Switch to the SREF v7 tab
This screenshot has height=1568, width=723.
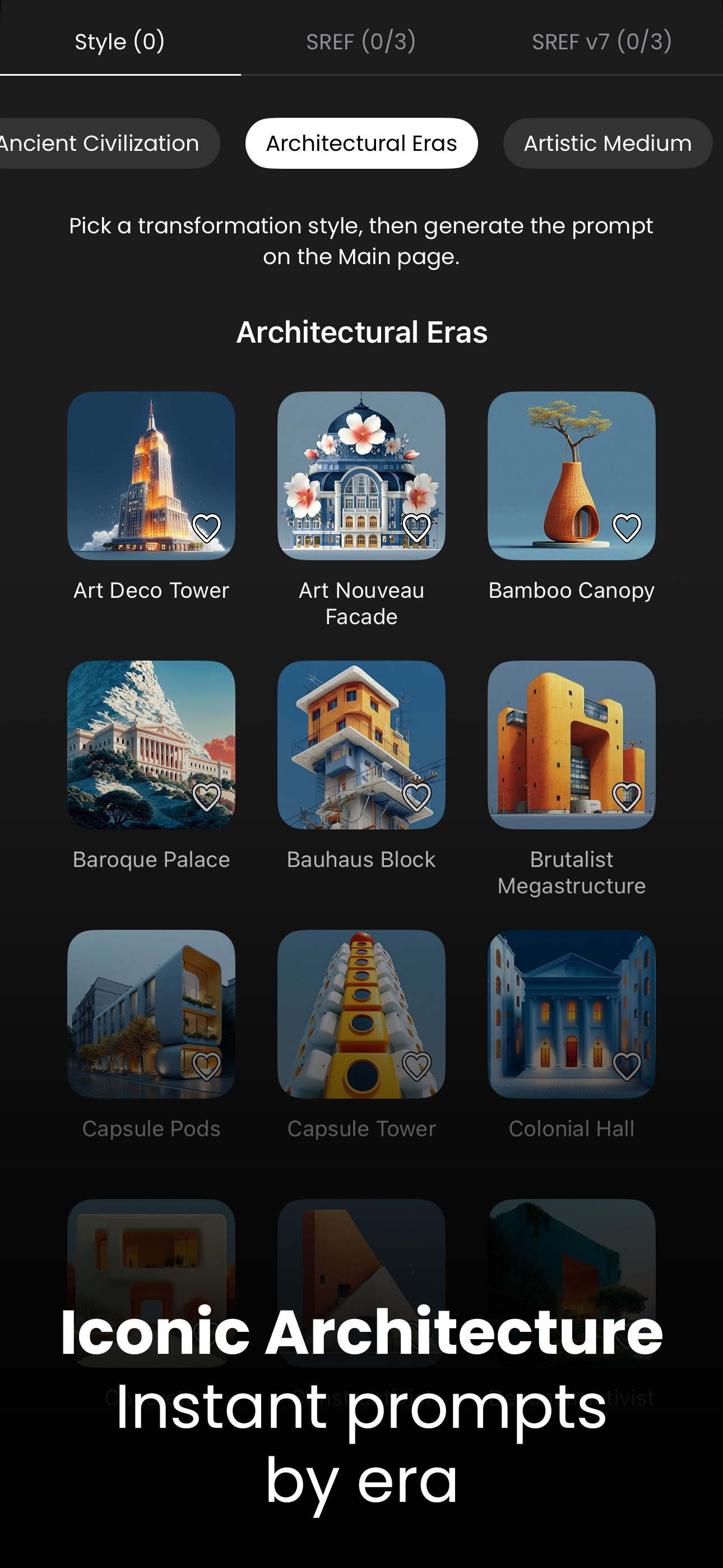tap(601, 41)
